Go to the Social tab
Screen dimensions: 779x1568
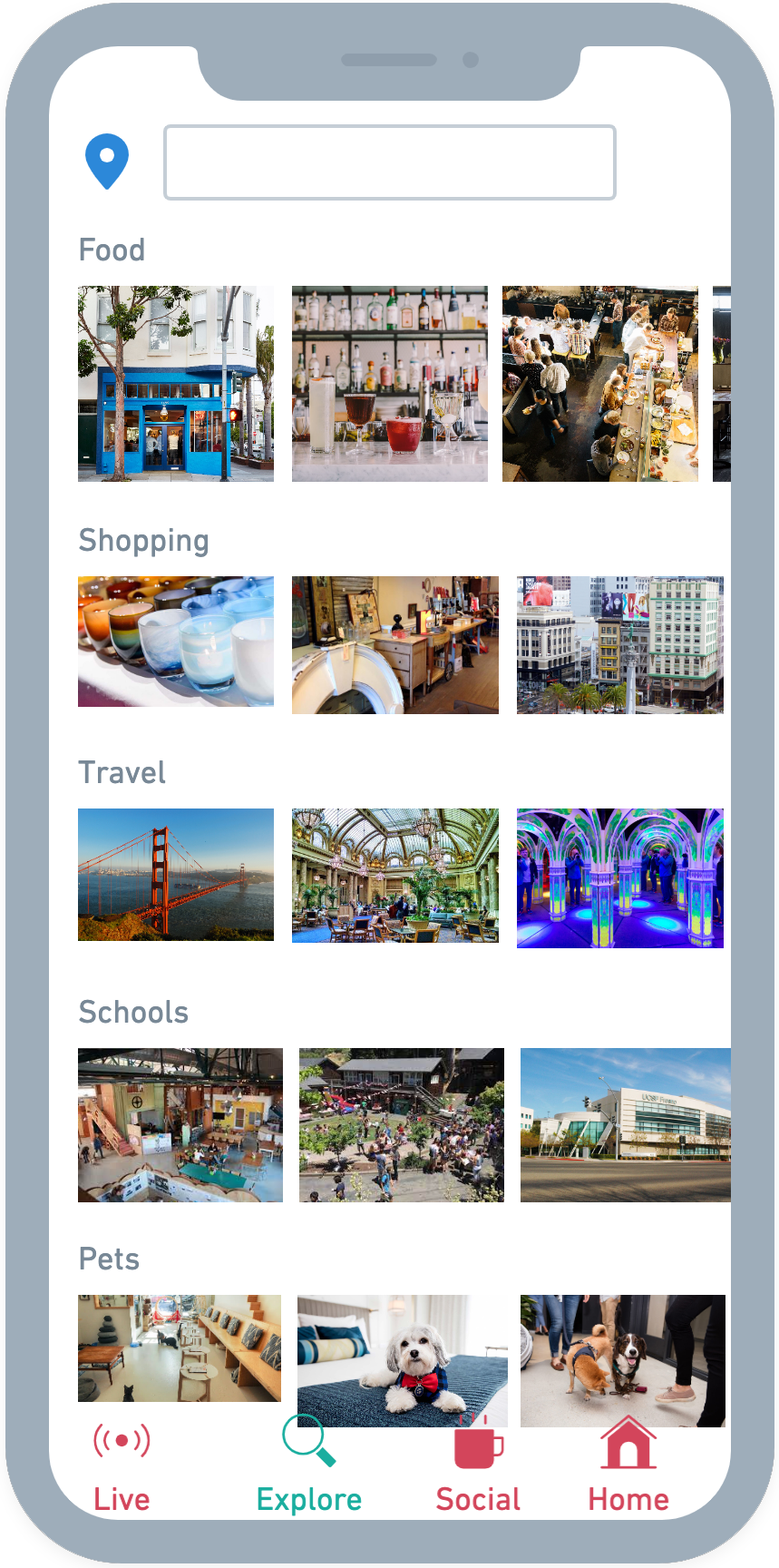point(478,1465)
